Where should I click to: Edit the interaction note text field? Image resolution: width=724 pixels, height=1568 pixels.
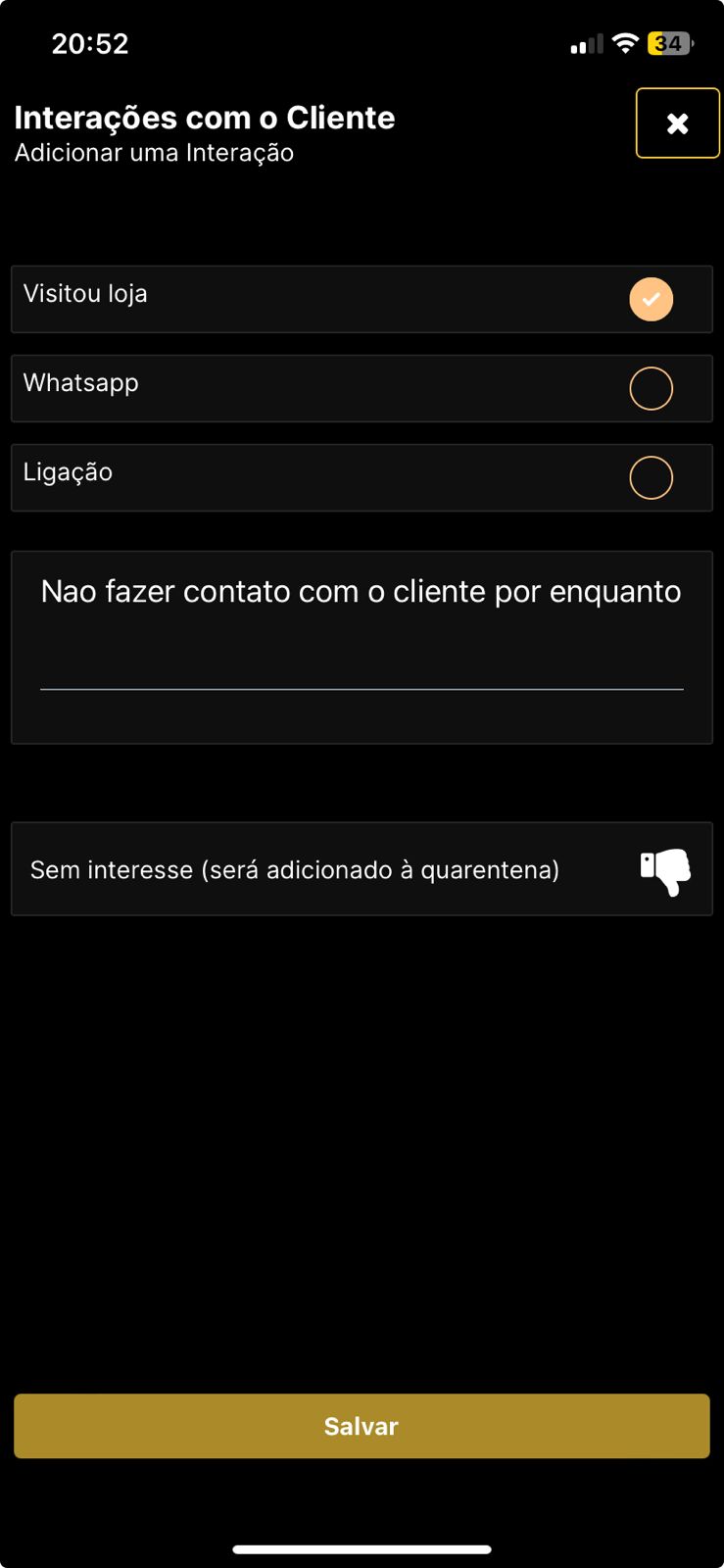[361, 627]
